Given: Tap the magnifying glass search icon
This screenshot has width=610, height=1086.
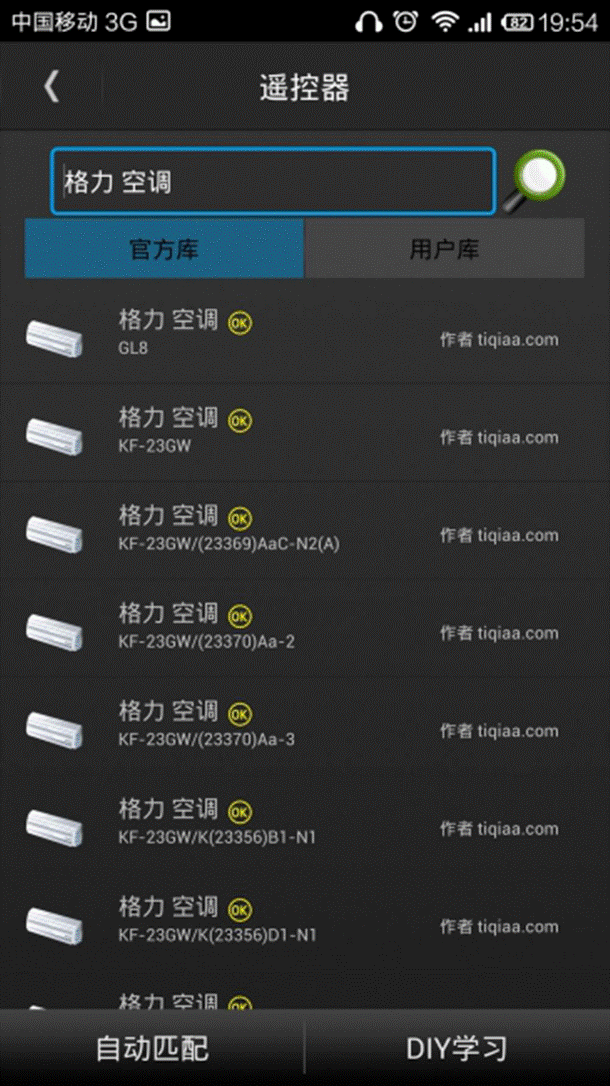Looking at the screenshot, I should [540, 182].
